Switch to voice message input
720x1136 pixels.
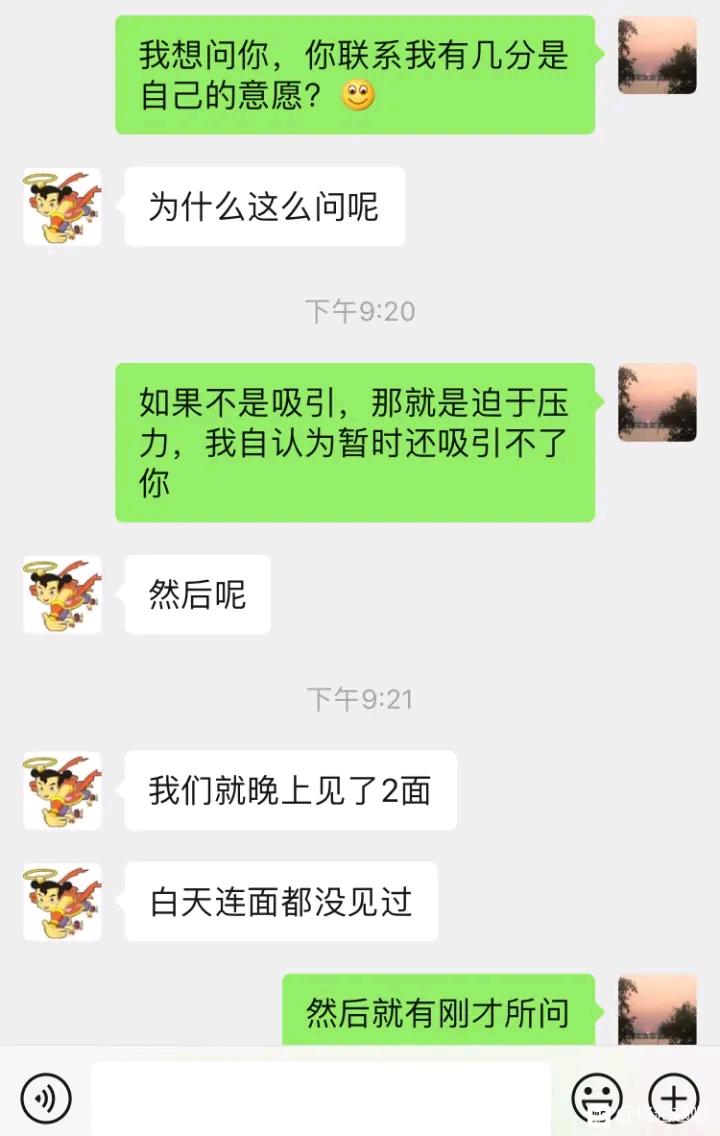pos(45,1098)
